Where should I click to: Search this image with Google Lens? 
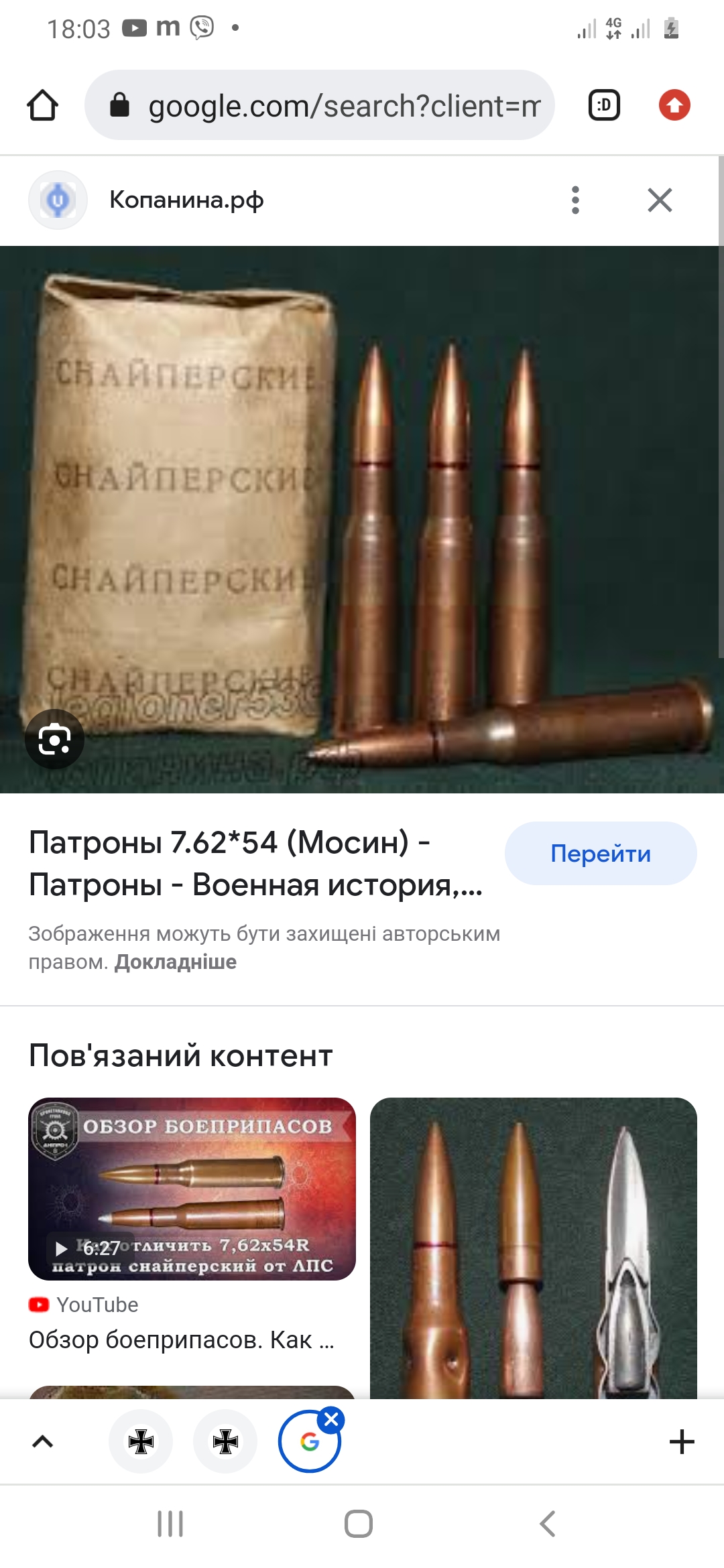pos(55,739)
